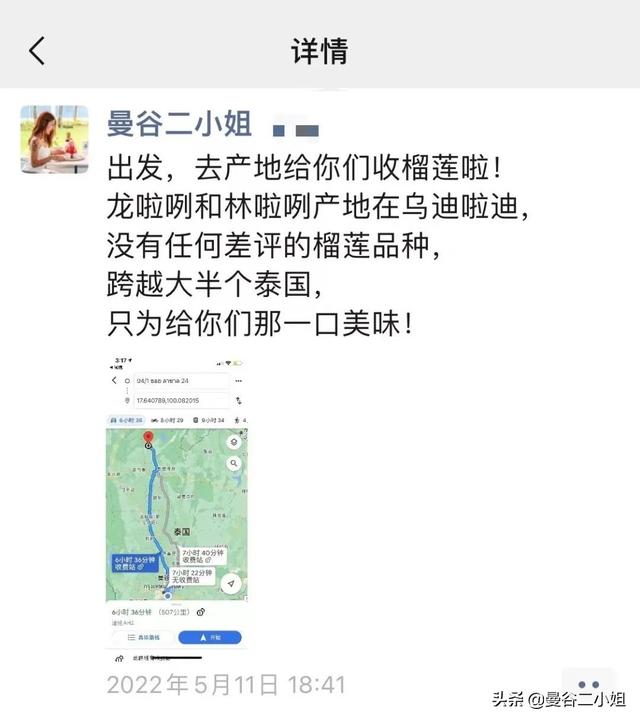The height and width of the screenshot is (722, 640).
Task: Open the like and comment dots button
Action: point(587,685)
